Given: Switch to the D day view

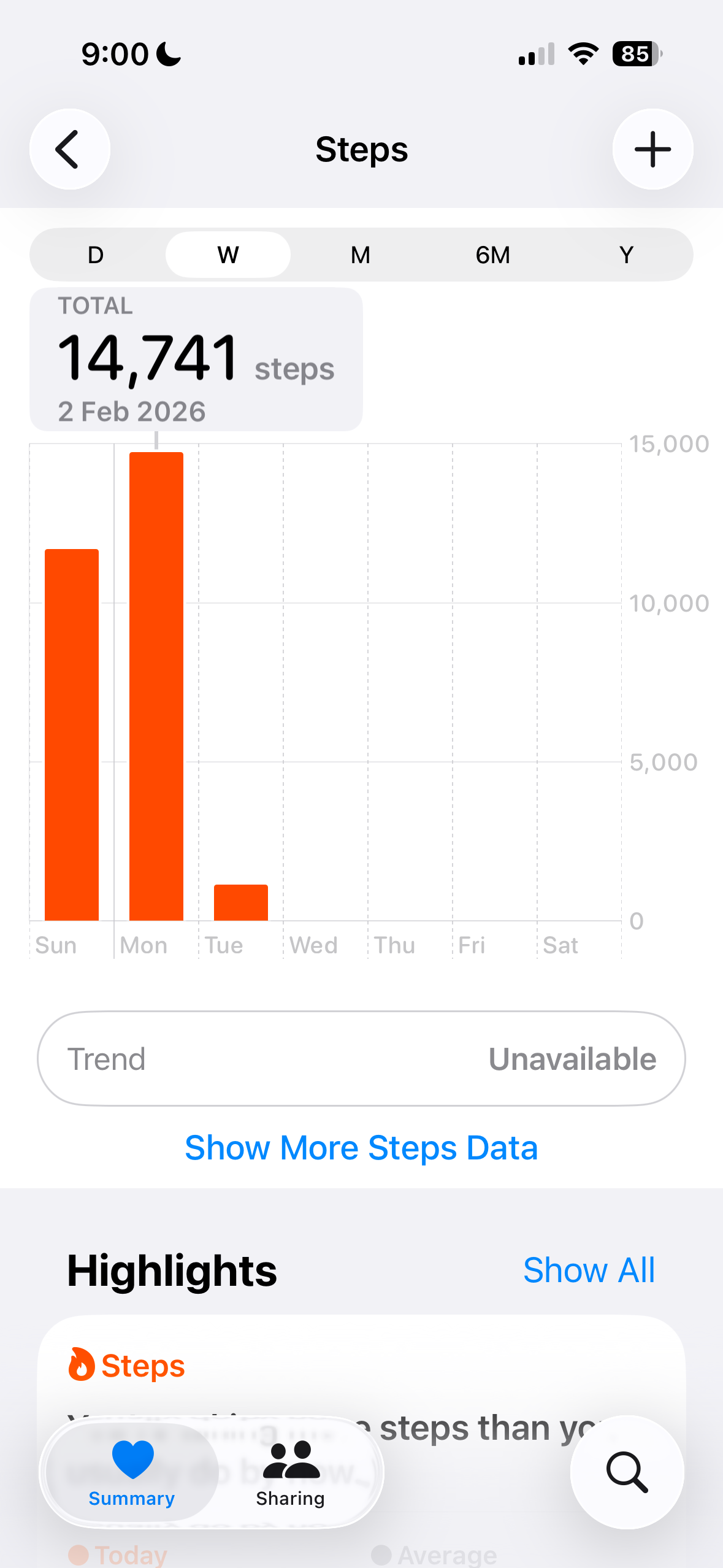Looking at the screenshot, I should [96, 255].
